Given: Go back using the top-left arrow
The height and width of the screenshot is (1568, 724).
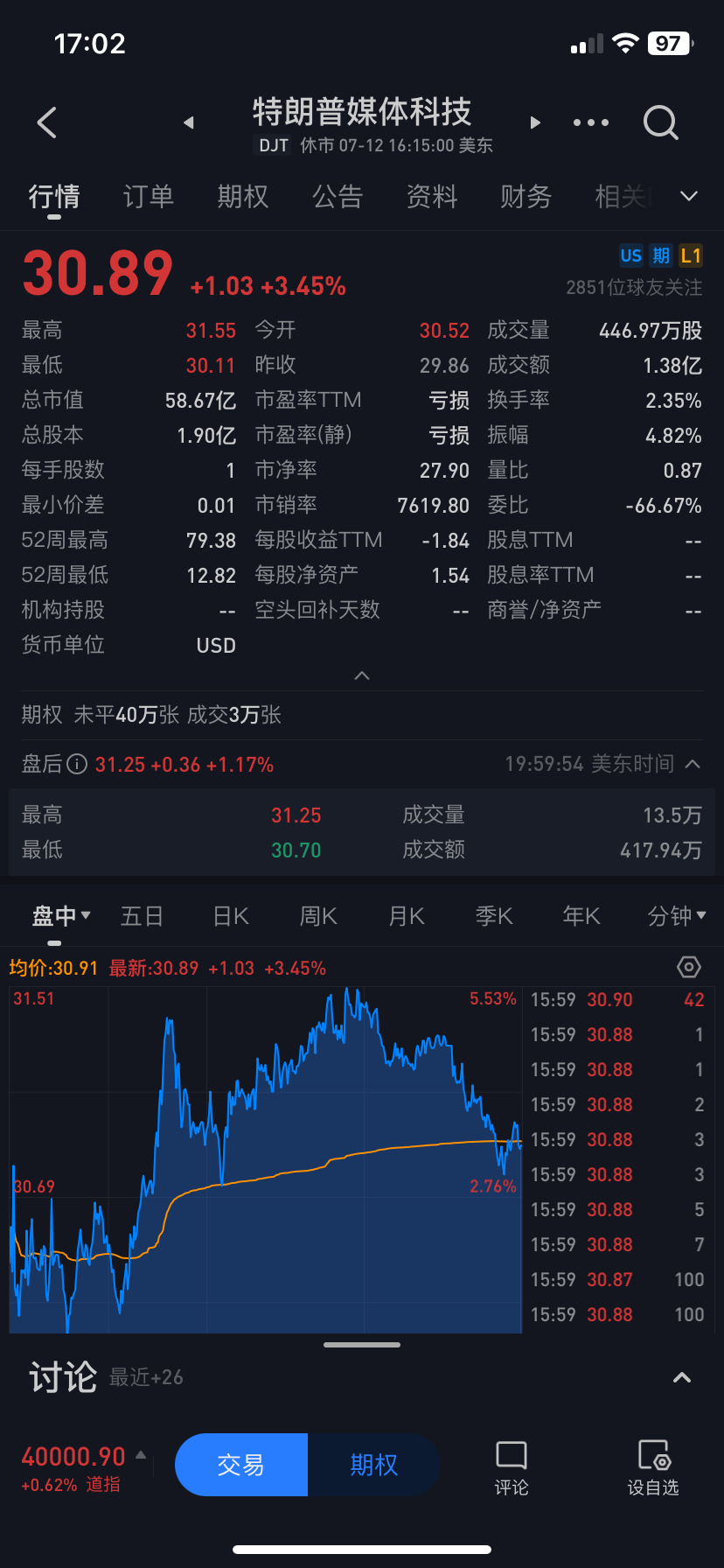Looking at the screenshot, I should [47, 122].
